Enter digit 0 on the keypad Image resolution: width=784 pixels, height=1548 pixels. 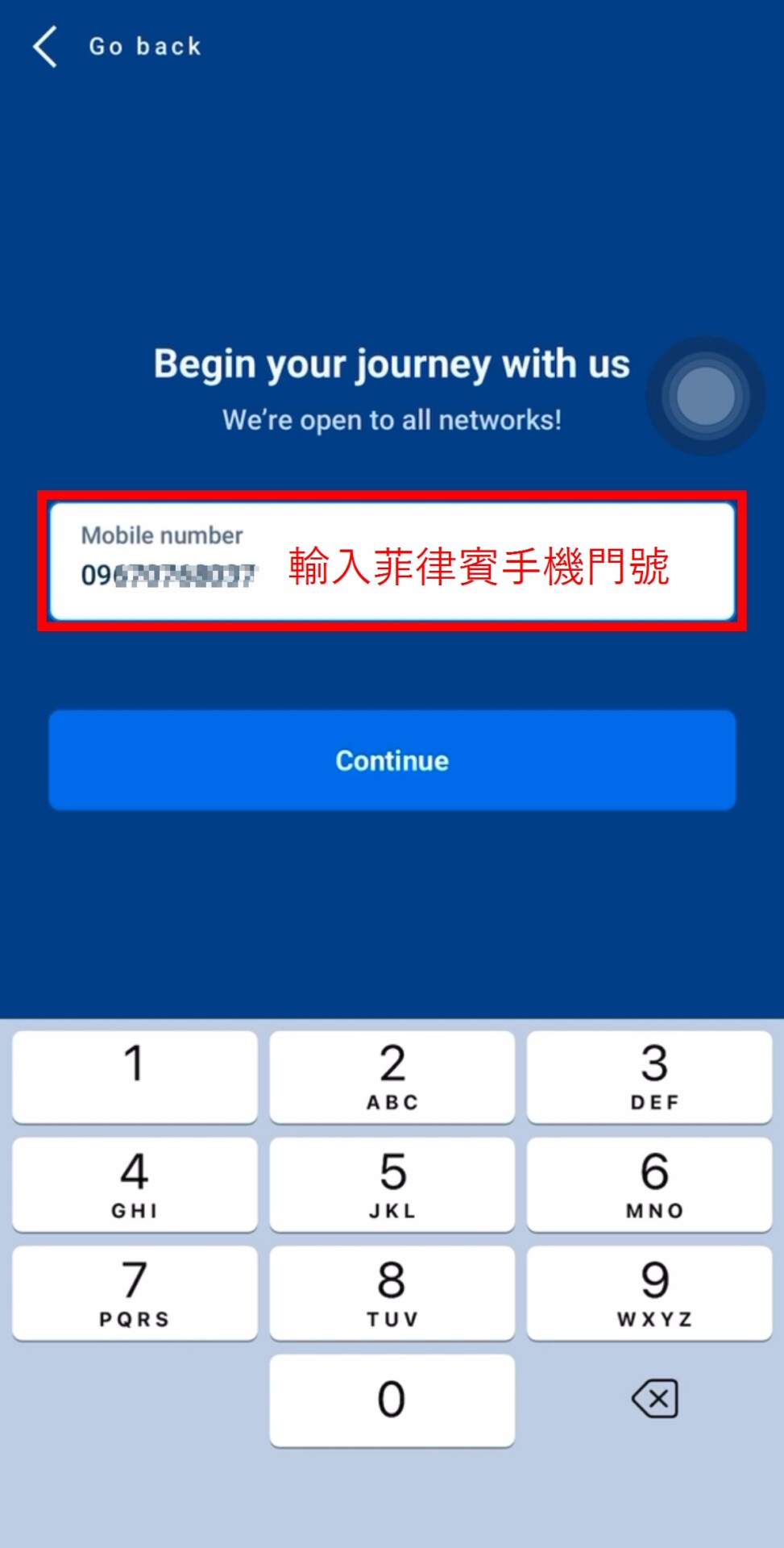(392, 1400)
